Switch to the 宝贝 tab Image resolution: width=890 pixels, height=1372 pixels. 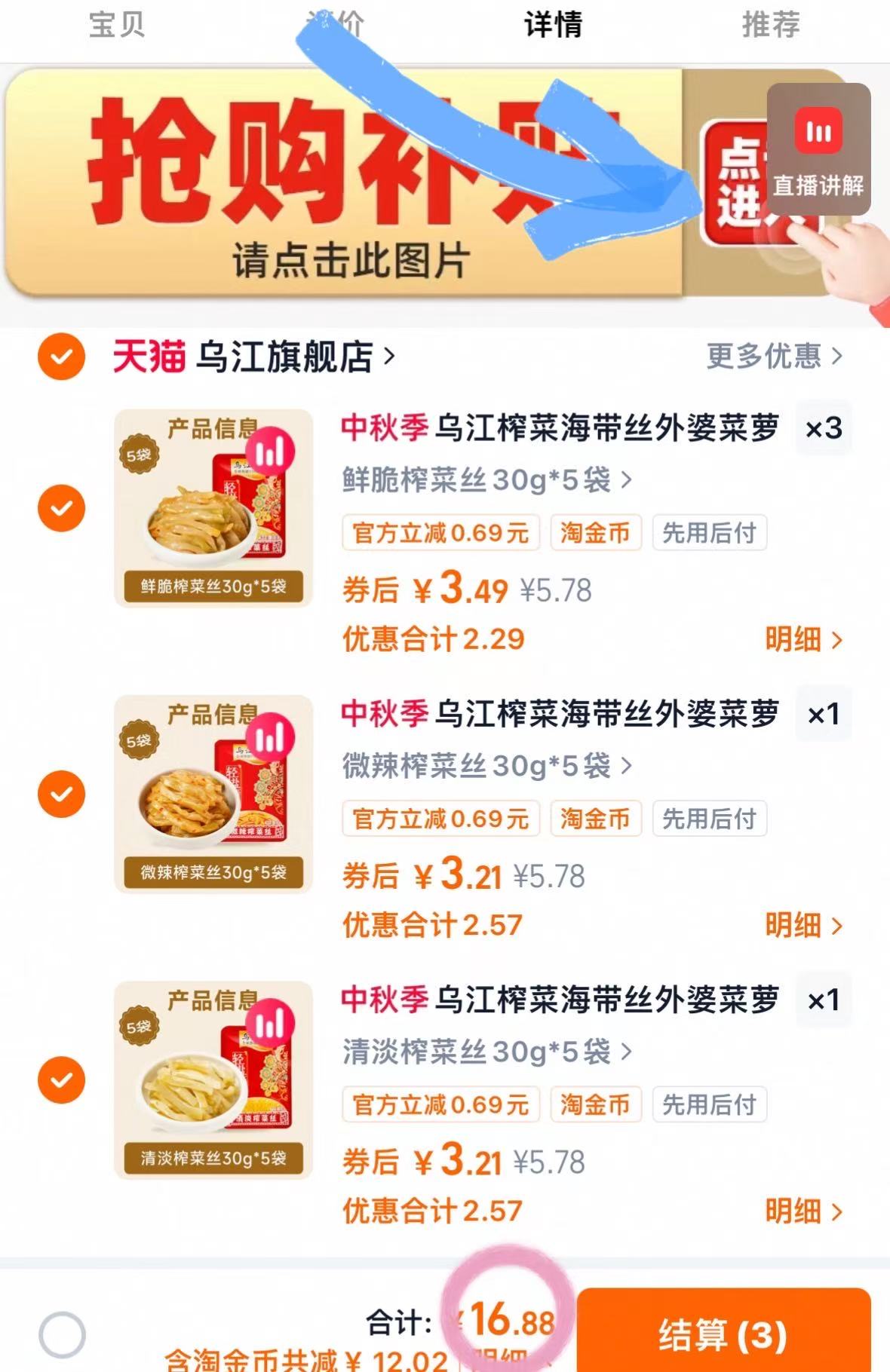117,25
